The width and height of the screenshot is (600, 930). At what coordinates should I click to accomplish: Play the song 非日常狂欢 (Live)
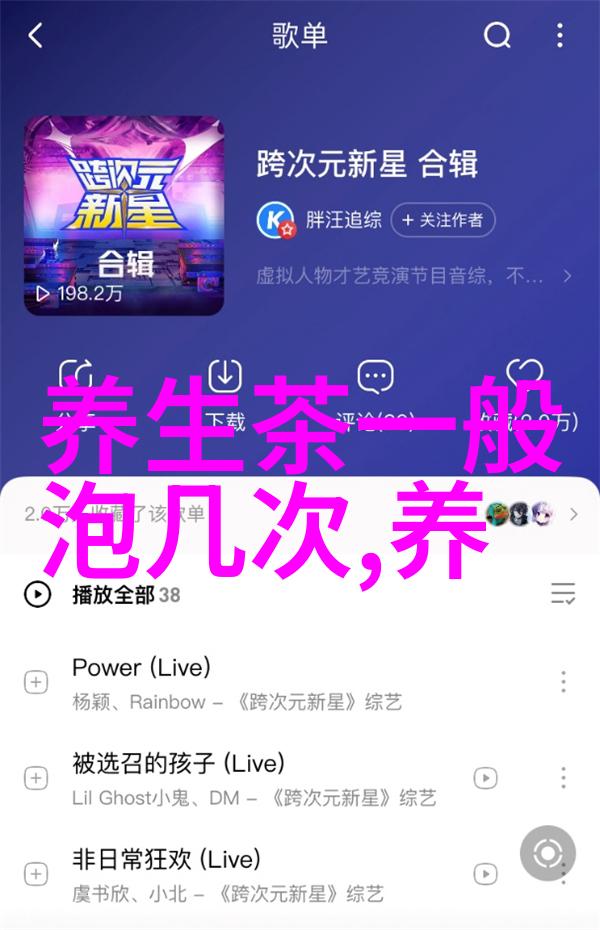[x=250, y=873]
